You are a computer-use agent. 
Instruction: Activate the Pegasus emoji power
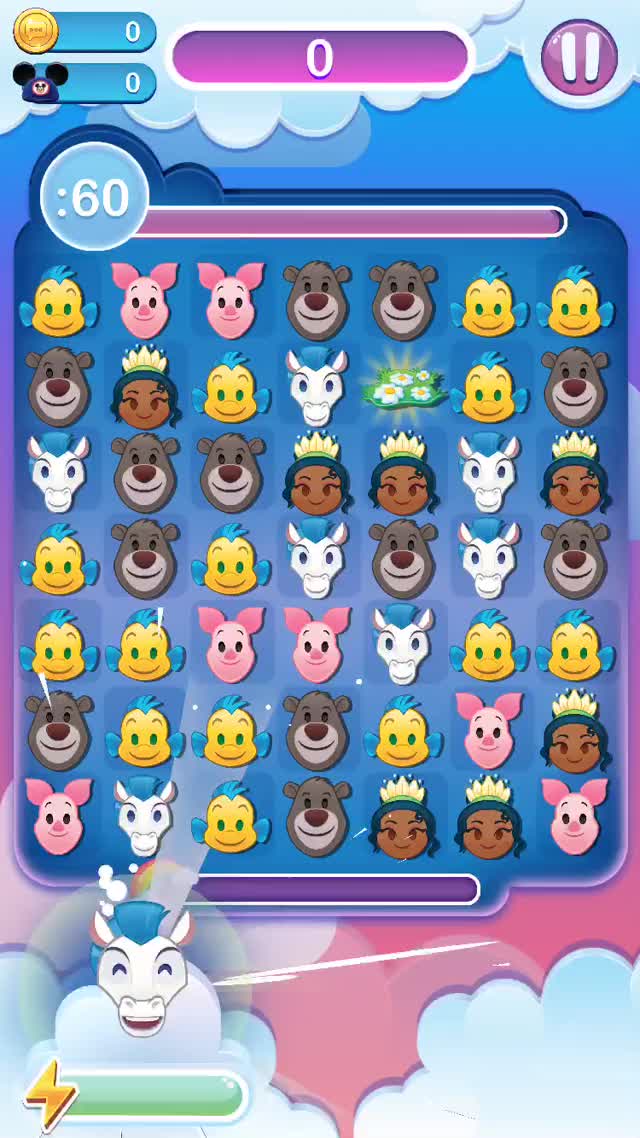pyautogui.click(x=140, y=970)
